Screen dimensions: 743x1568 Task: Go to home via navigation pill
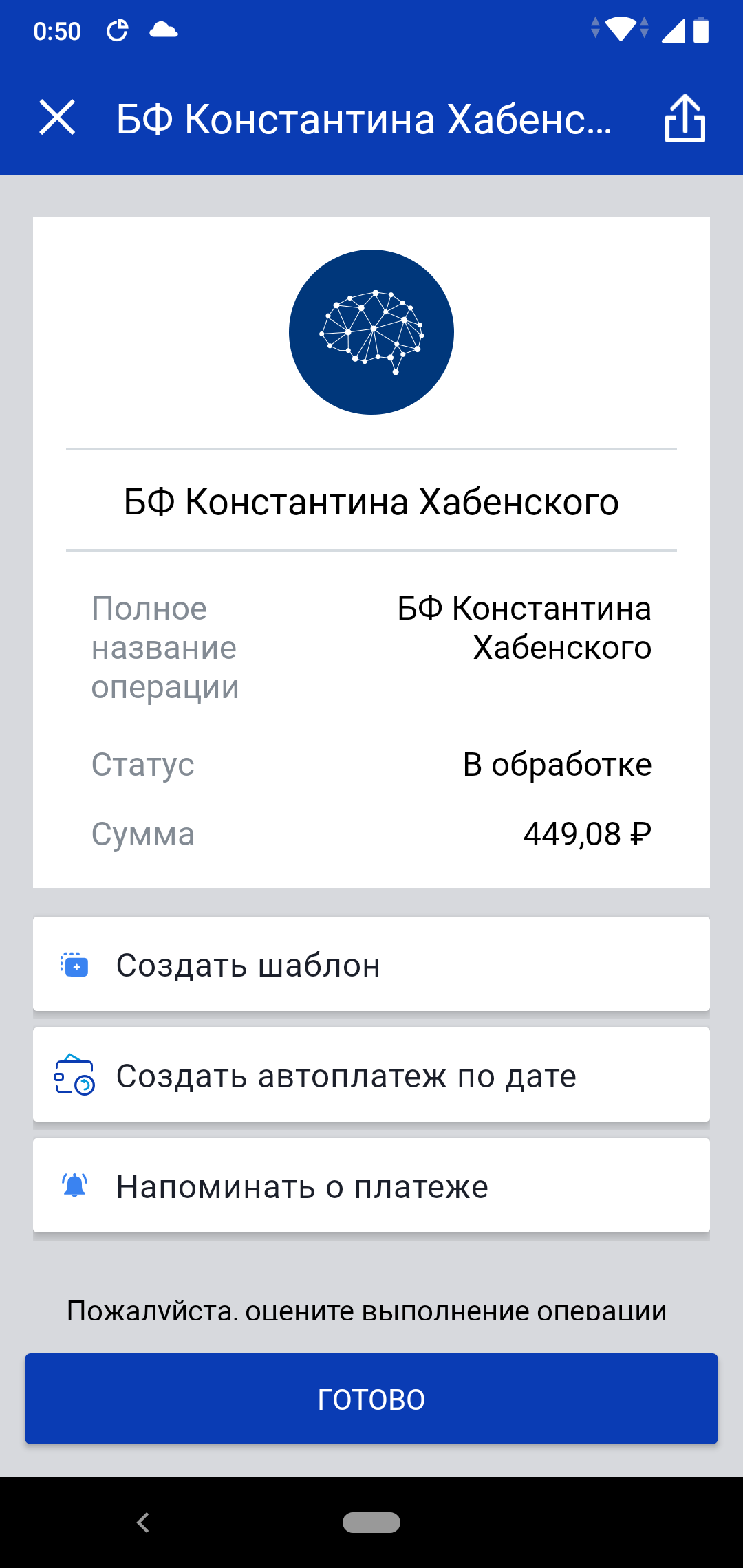tap(371, 1523)
